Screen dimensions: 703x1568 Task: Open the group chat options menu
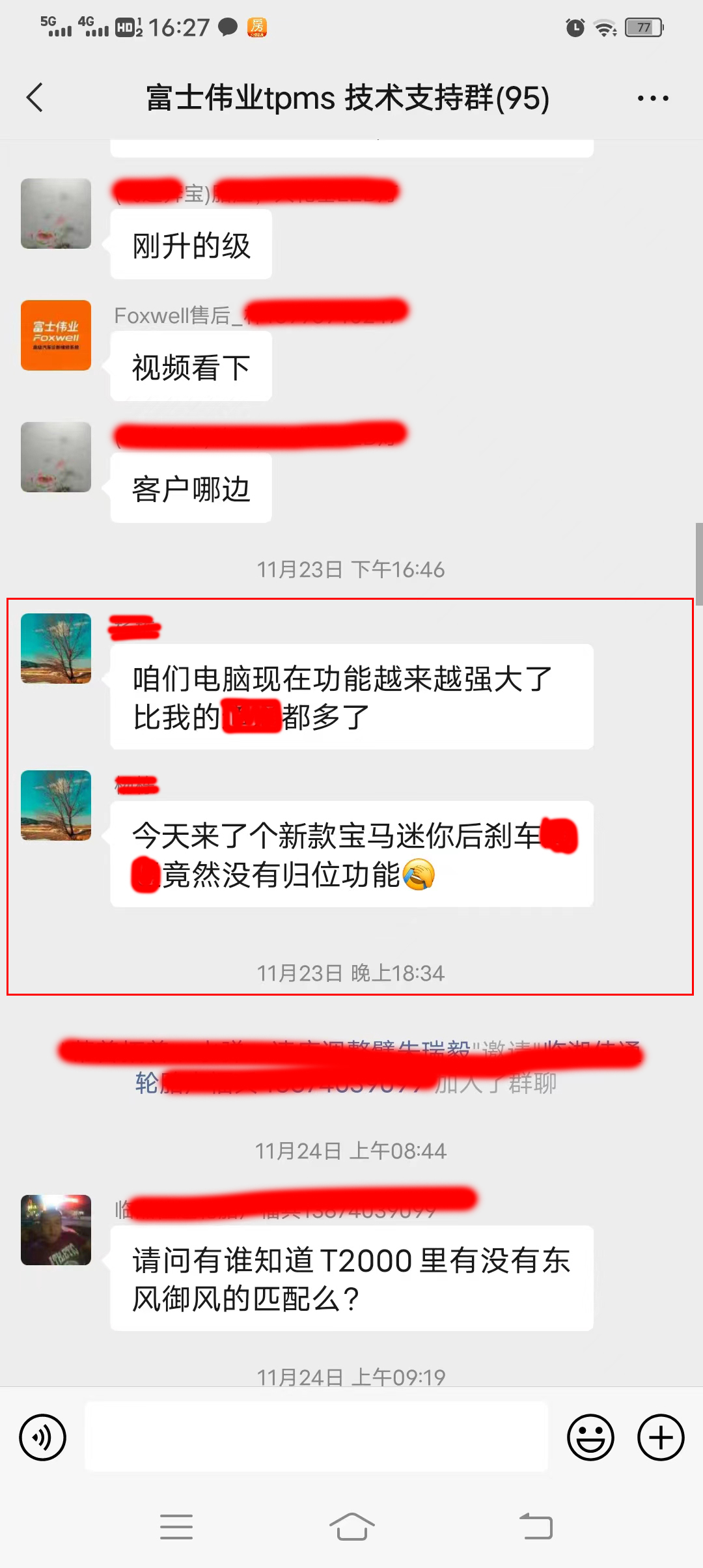(x=652, y=98)
